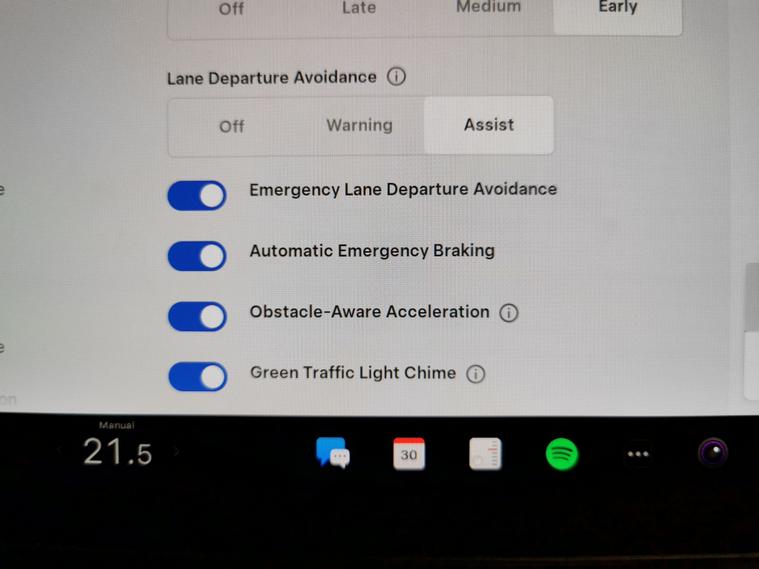Screen dimensions: 759x569
Task: Set Lane Departure Avoidance to Off
Action: tap(232, 126)
